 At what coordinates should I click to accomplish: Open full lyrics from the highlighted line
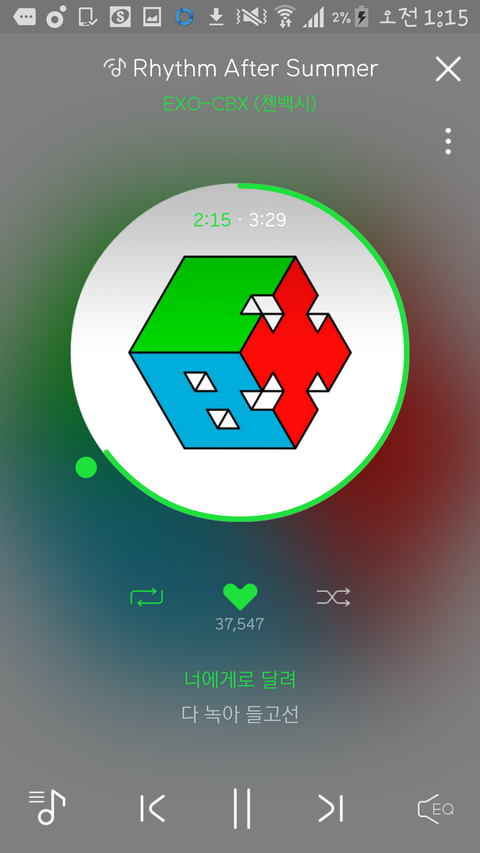(x=240, y=679)
